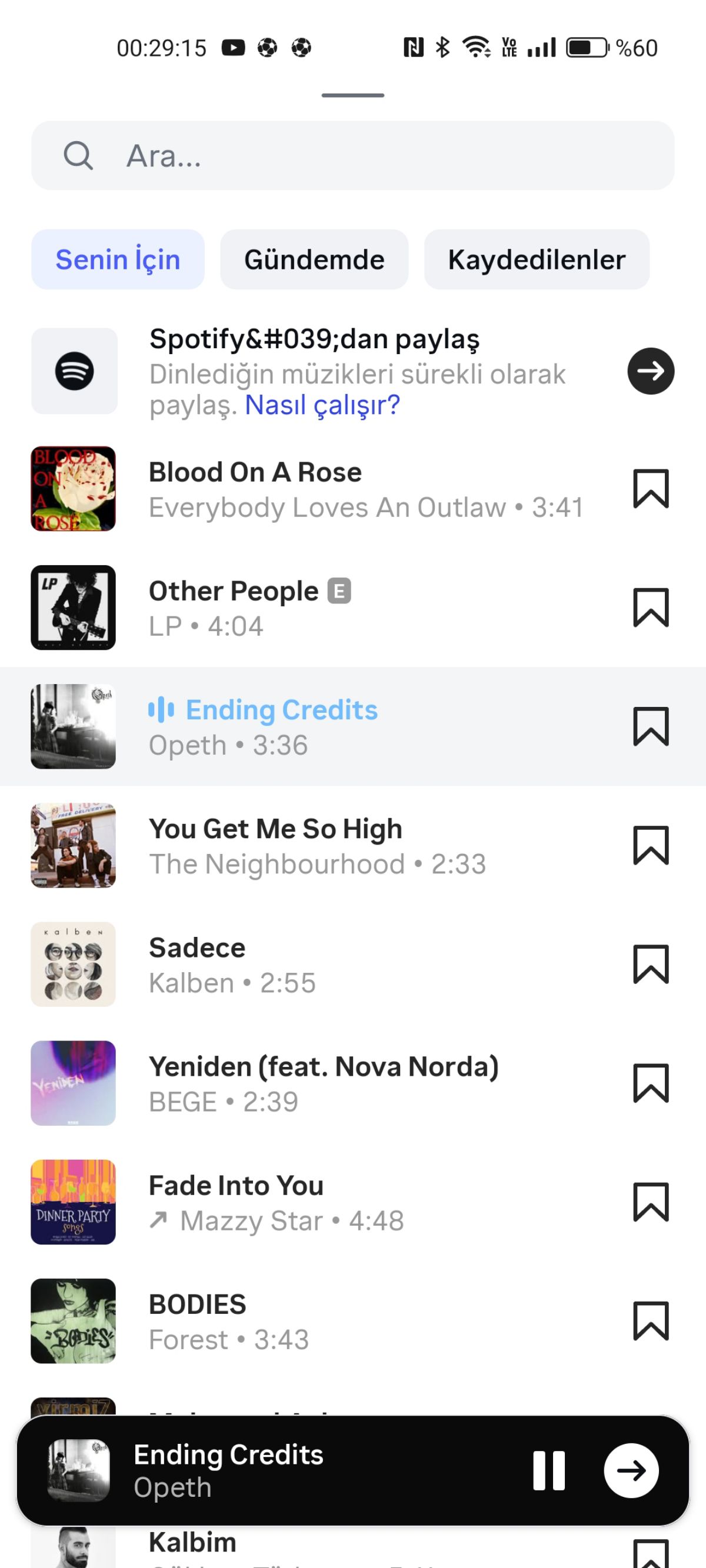The height and width of the screenshot is (1568, 706).
Task: Switch to the Kaydedilenler tab
Action: tap(537, 259)
